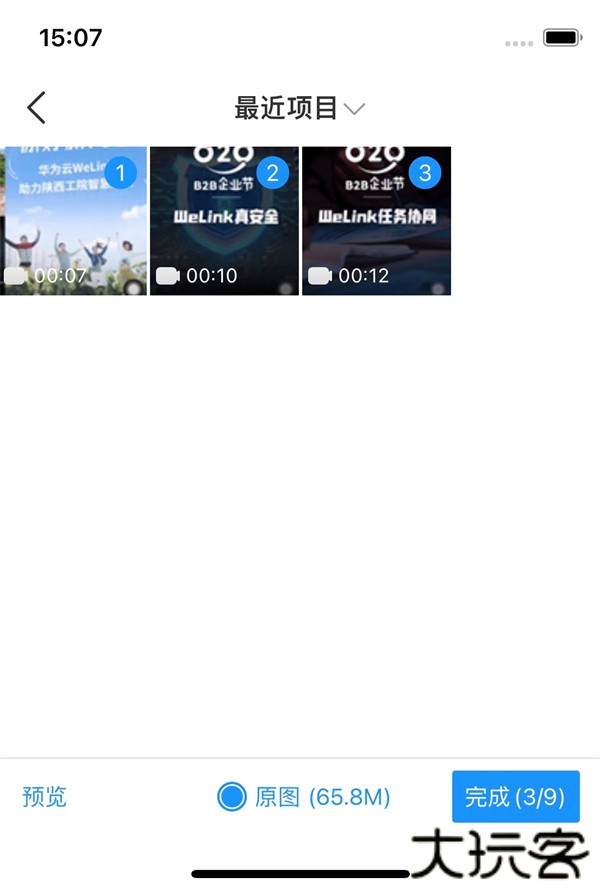Tap 预览 to preview selected videos
The width and height of the screenshot is (600, 896).
(45, 797)
